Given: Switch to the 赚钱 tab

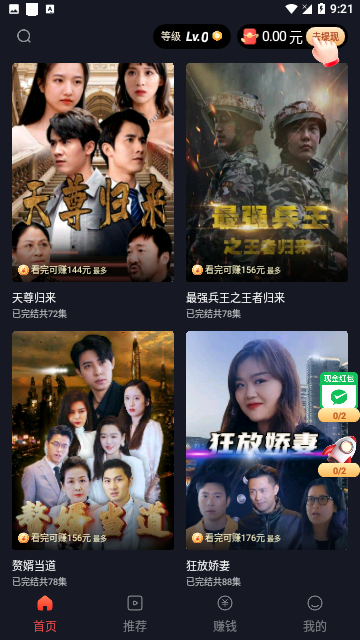Looking at the screenshot, I should coord(225,614).
